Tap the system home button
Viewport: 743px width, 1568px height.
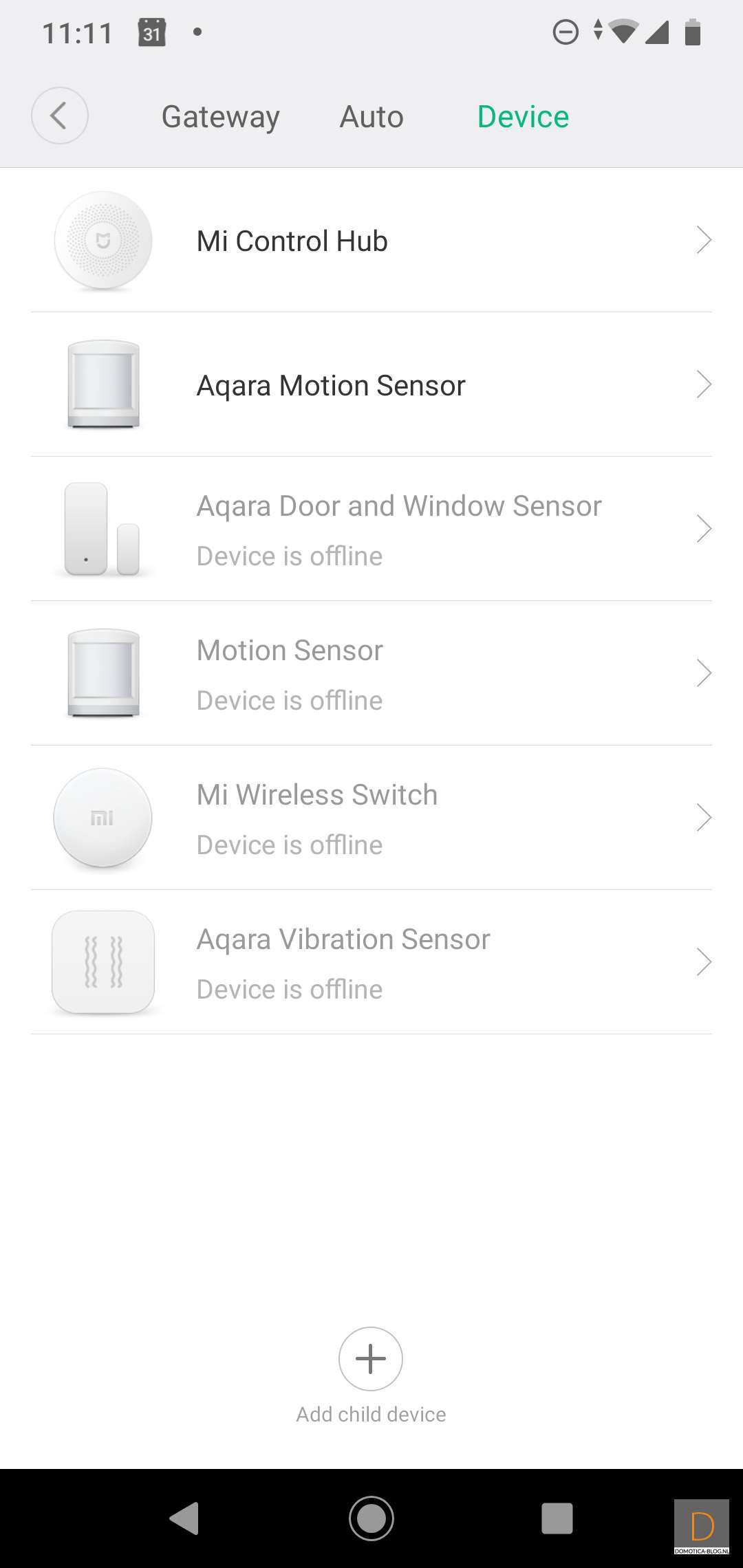pyautogui.click(x=371, y=1518)
